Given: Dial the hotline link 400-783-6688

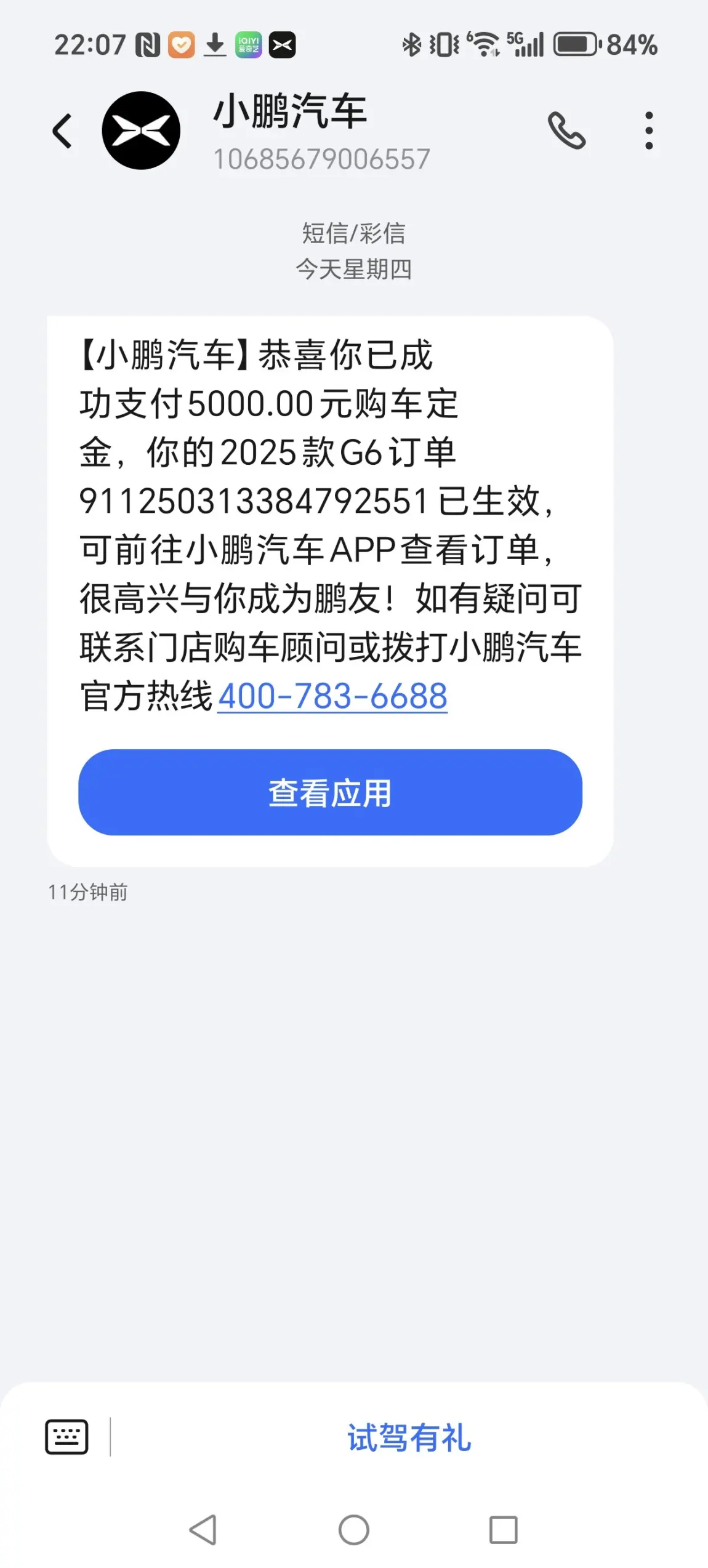Looking at the screenshot, I should (x=332, y=696).
